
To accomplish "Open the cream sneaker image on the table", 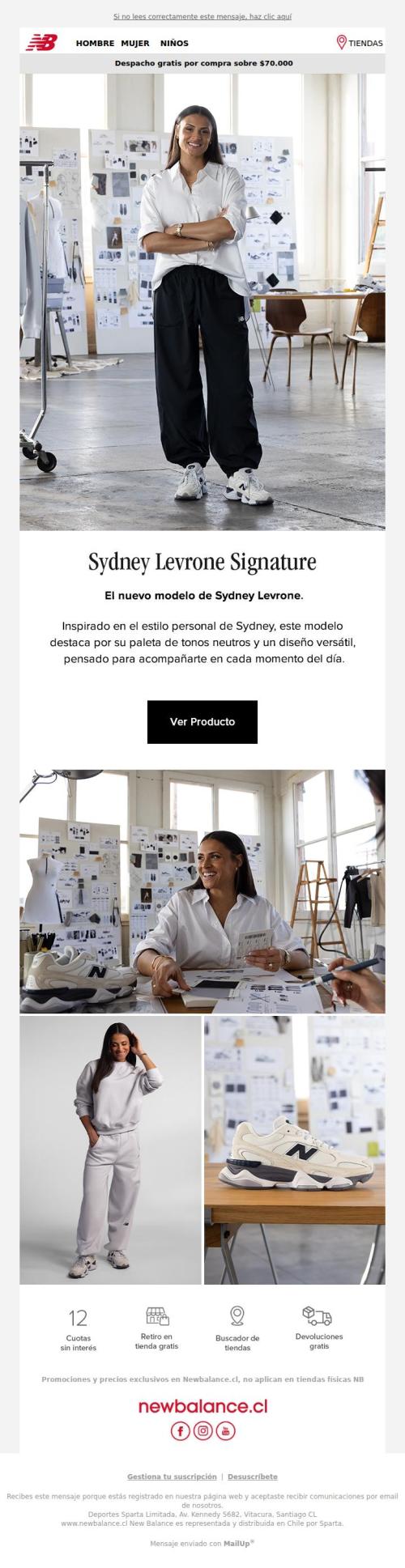I will (295, 1150).
